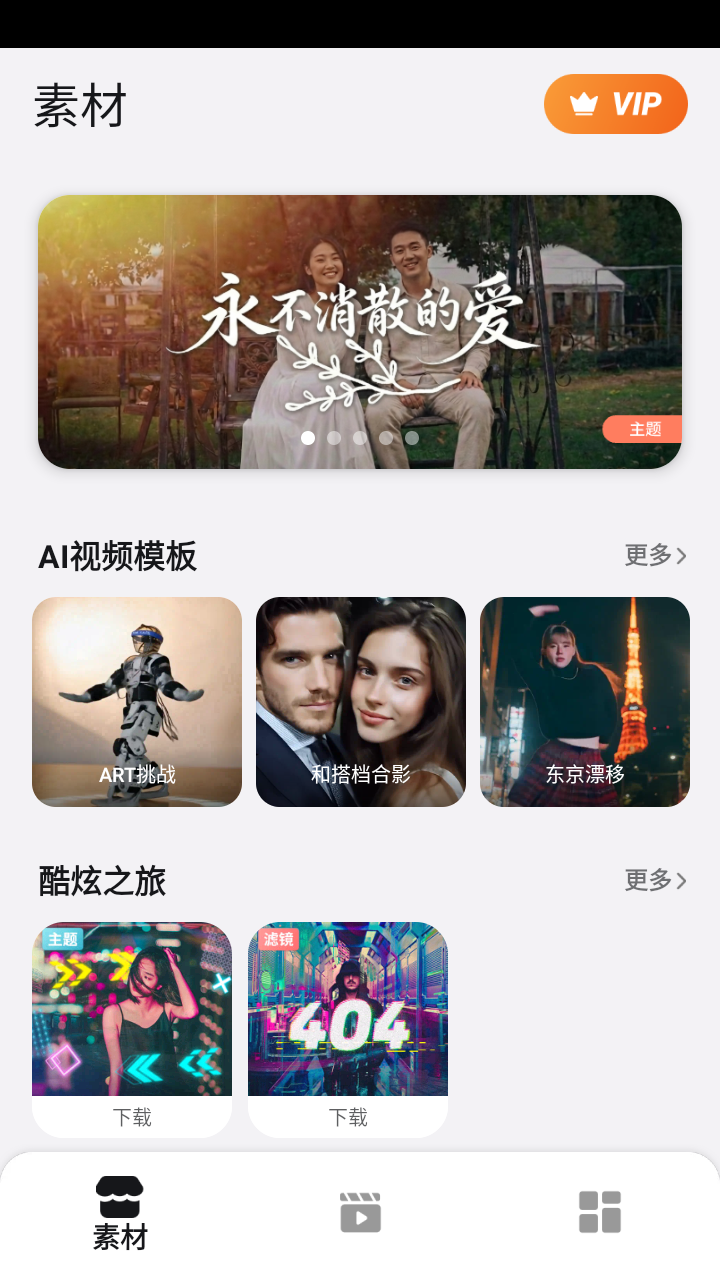Activate the first carousel pagination dot

[307, 437]
